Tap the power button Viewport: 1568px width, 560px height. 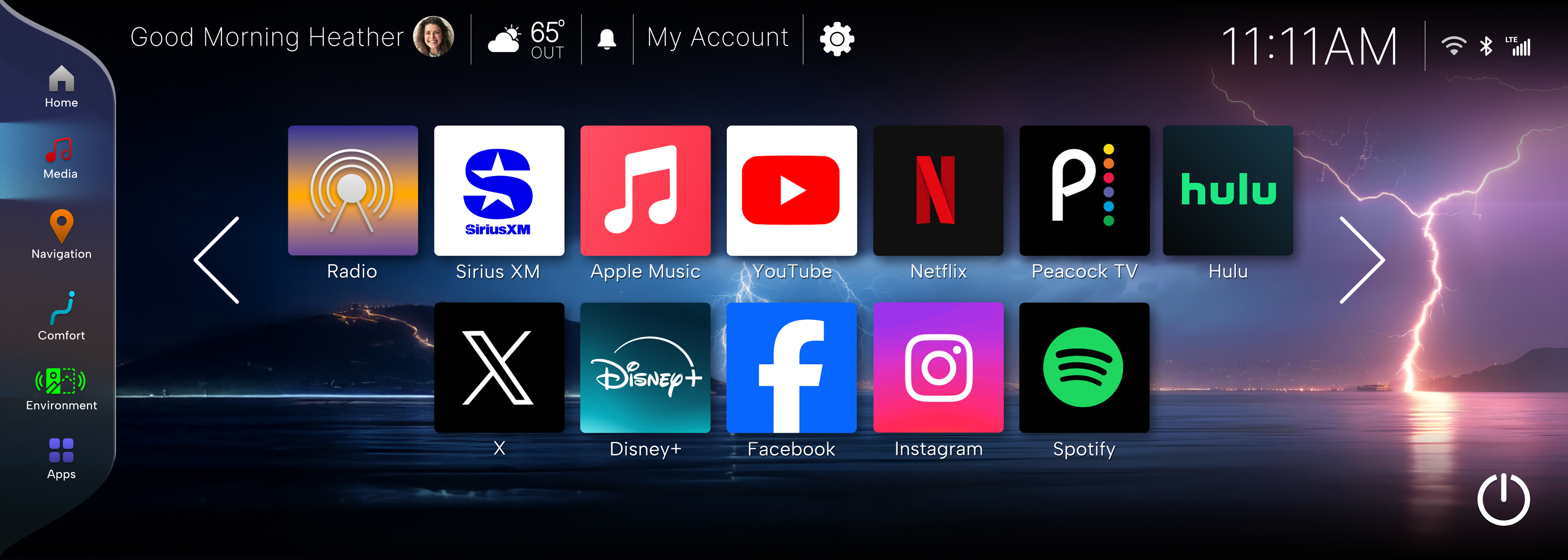pos(1503,498)
